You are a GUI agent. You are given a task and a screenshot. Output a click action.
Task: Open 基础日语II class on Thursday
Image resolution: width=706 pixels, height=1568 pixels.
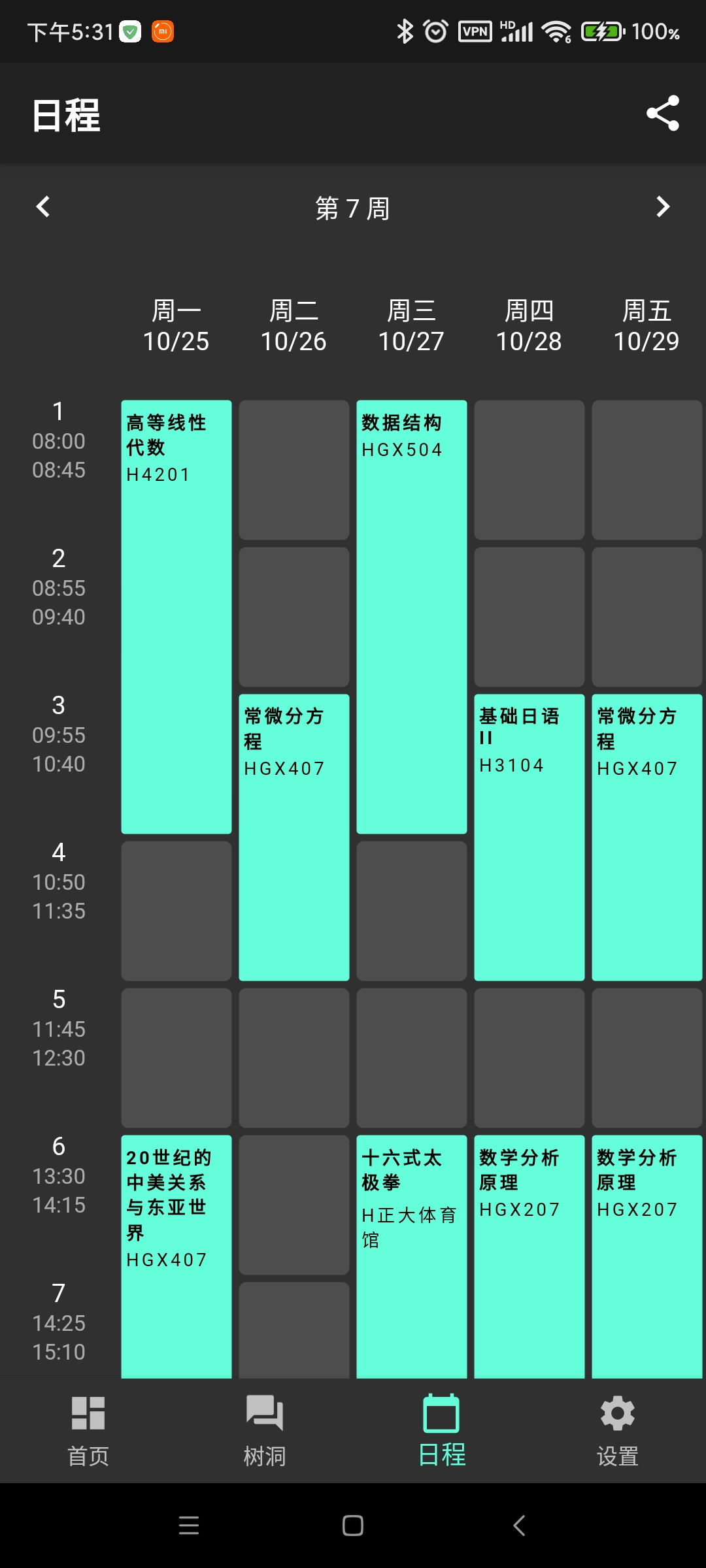[529, 838]
